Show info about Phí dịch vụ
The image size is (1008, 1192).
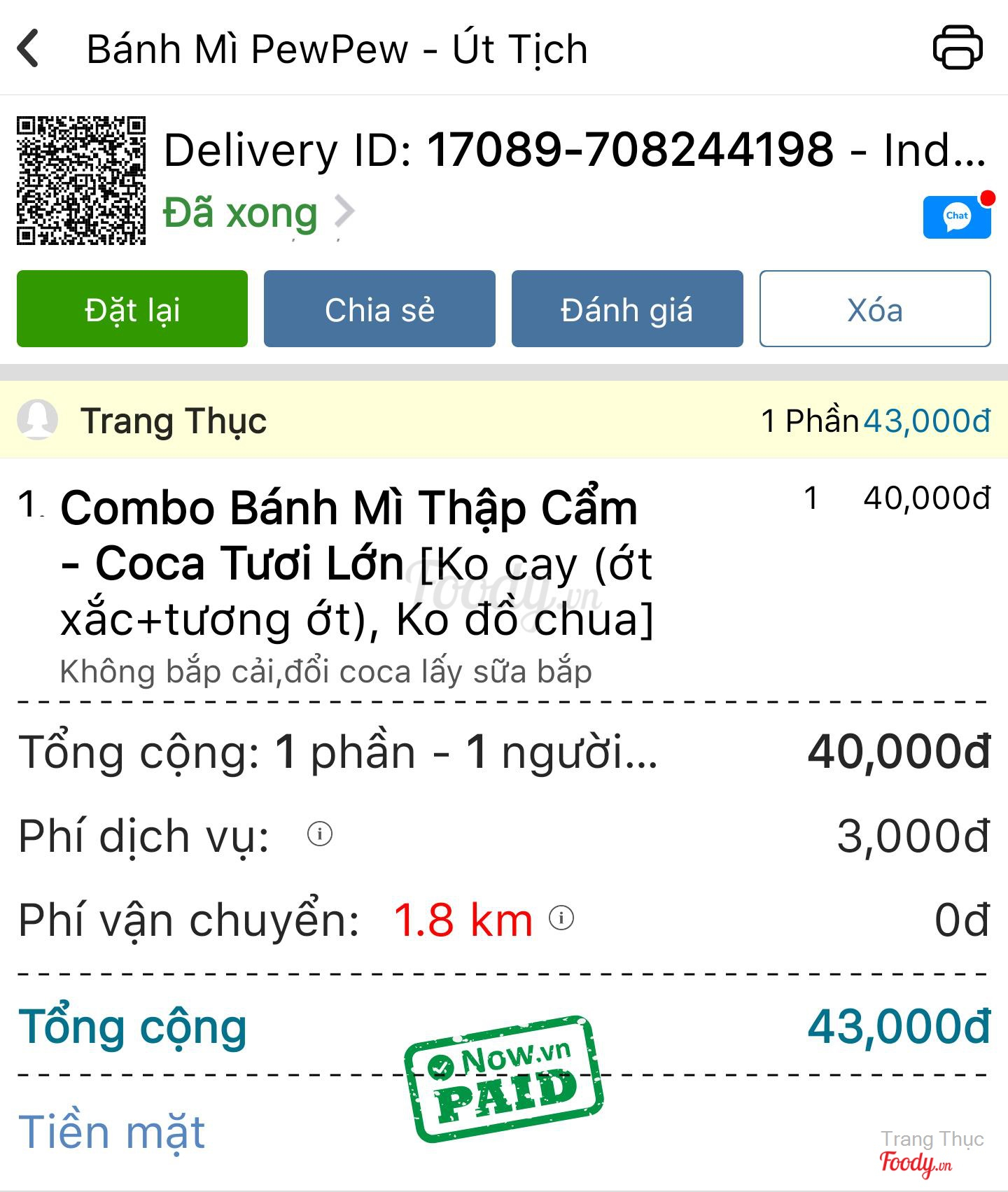(320, 834)
